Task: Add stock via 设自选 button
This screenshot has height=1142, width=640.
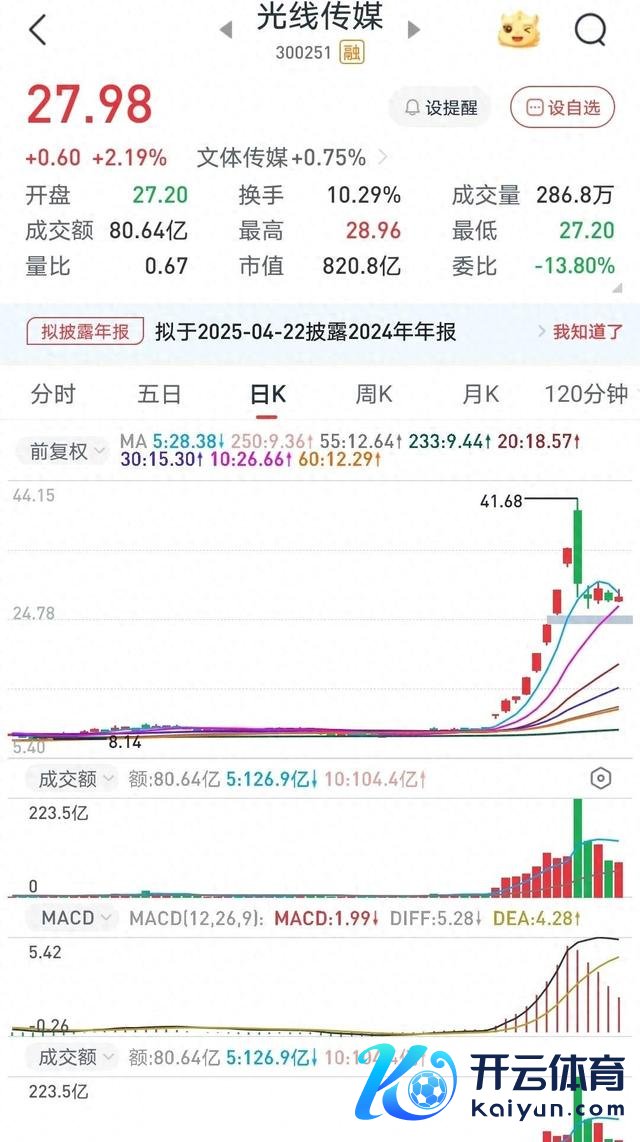Action: coord(563,108)
